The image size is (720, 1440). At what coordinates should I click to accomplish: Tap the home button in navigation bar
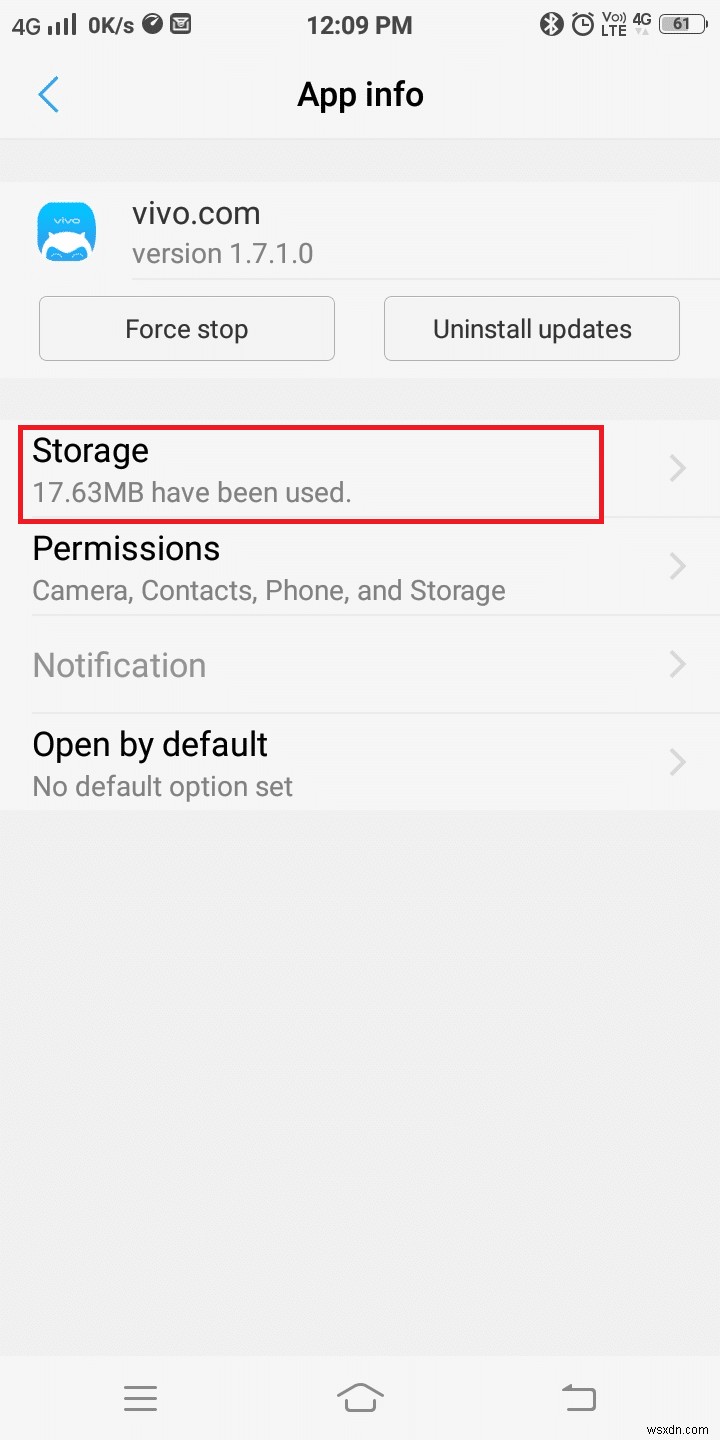360,1397
